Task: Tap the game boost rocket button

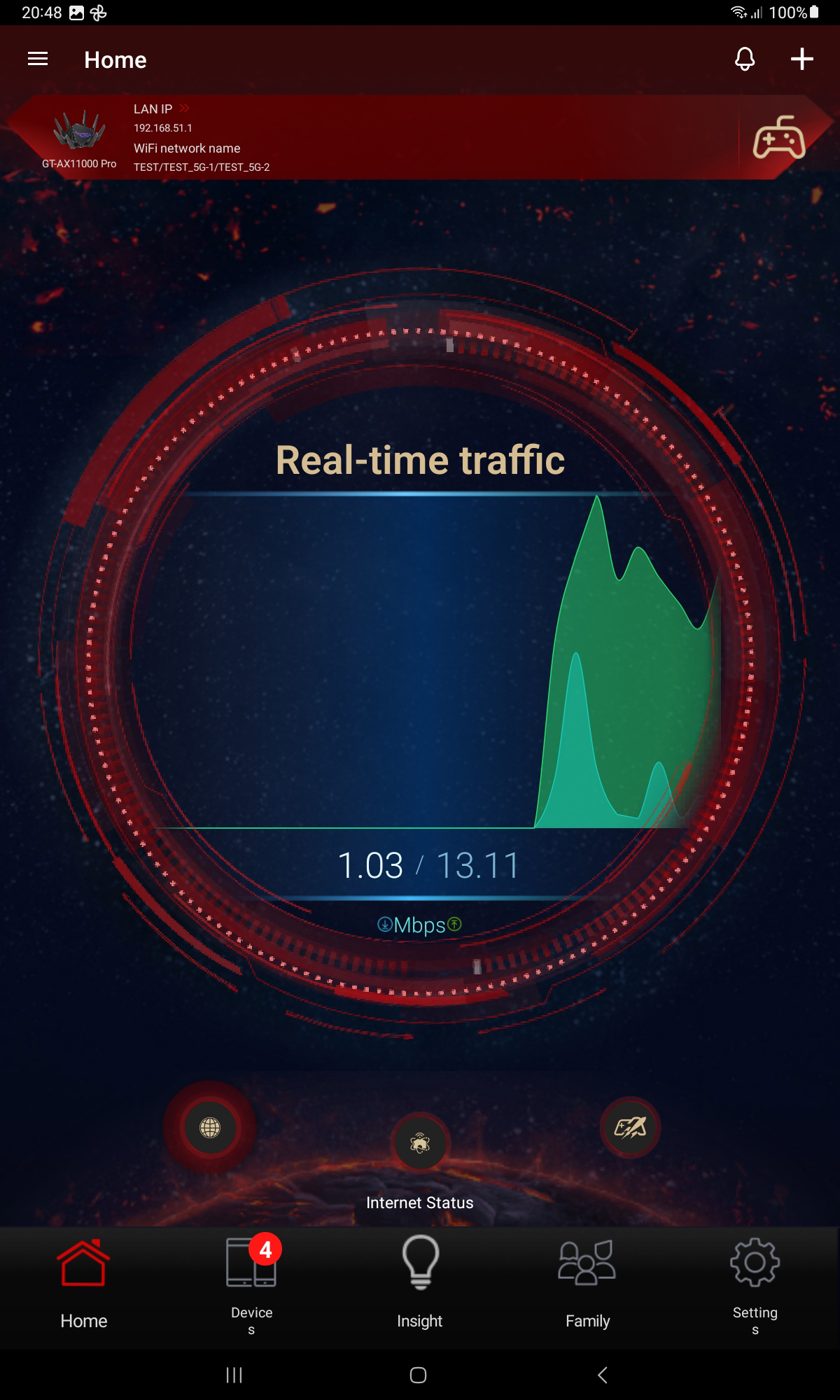Action: click(630, 1127)
